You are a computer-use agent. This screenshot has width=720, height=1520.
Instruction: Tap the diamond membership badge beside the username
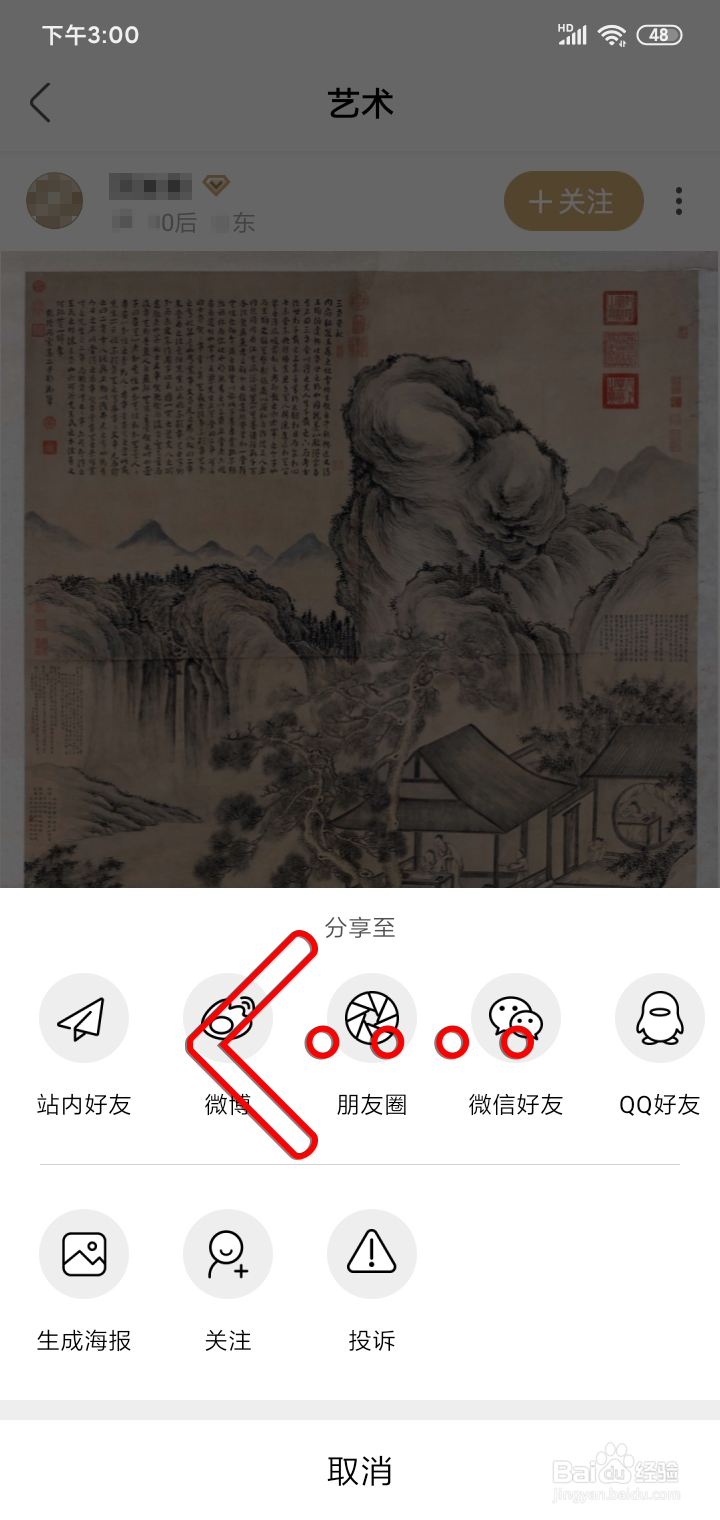tap(216, 184)
